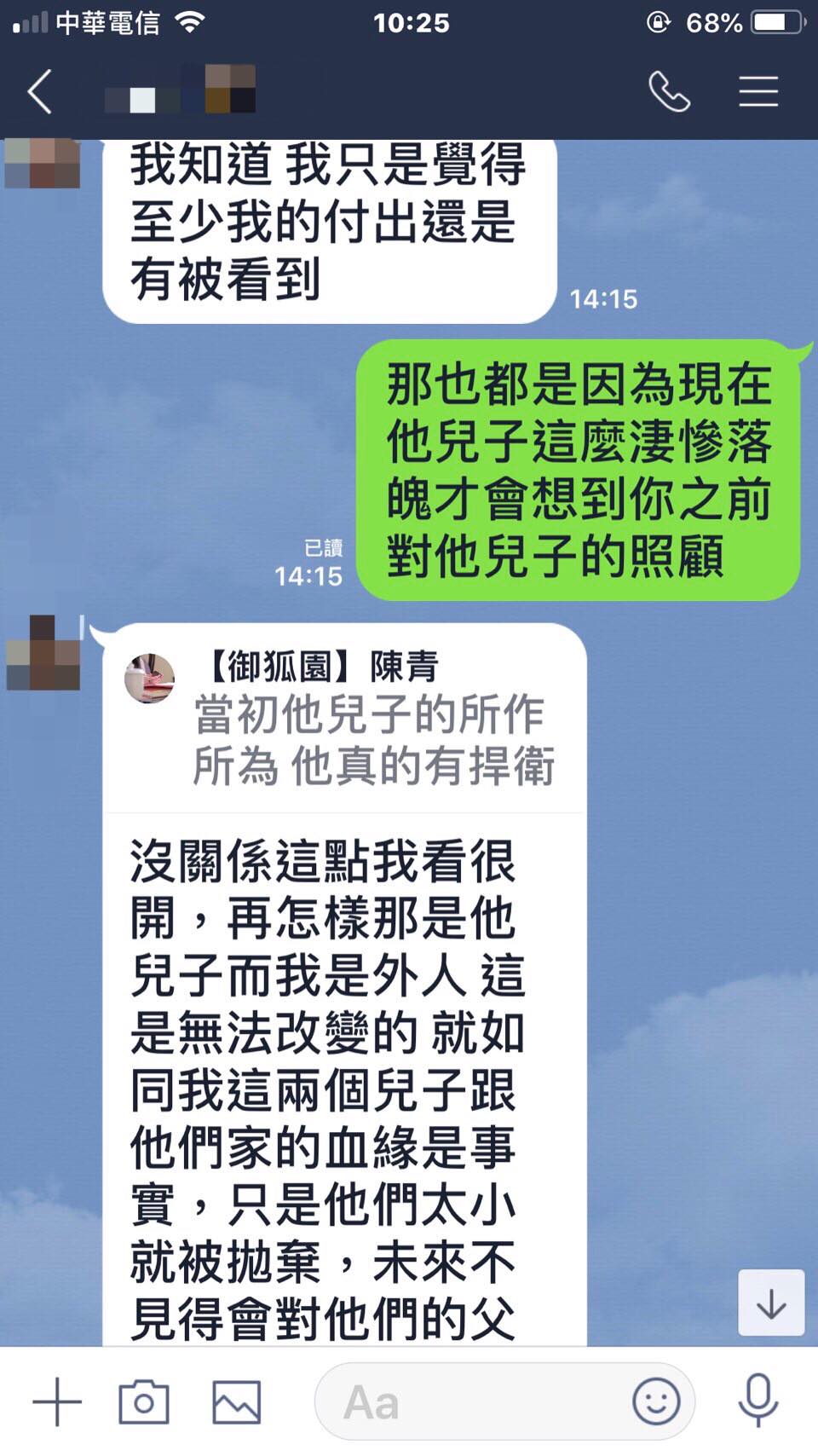Open the plus attachment menu
This screenshot has height=1456, width=818.
56,1401
